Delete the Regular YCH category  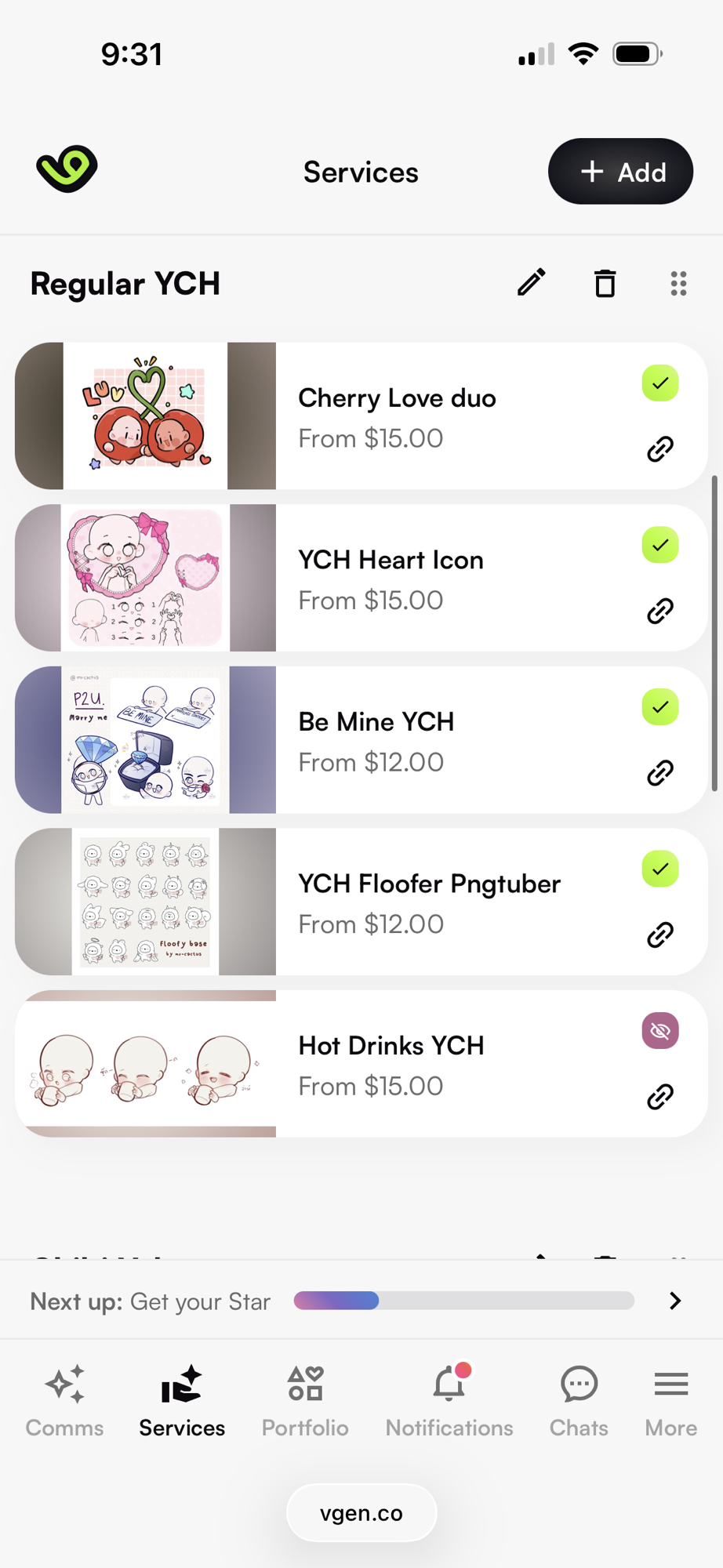click(x=605, y=283)
